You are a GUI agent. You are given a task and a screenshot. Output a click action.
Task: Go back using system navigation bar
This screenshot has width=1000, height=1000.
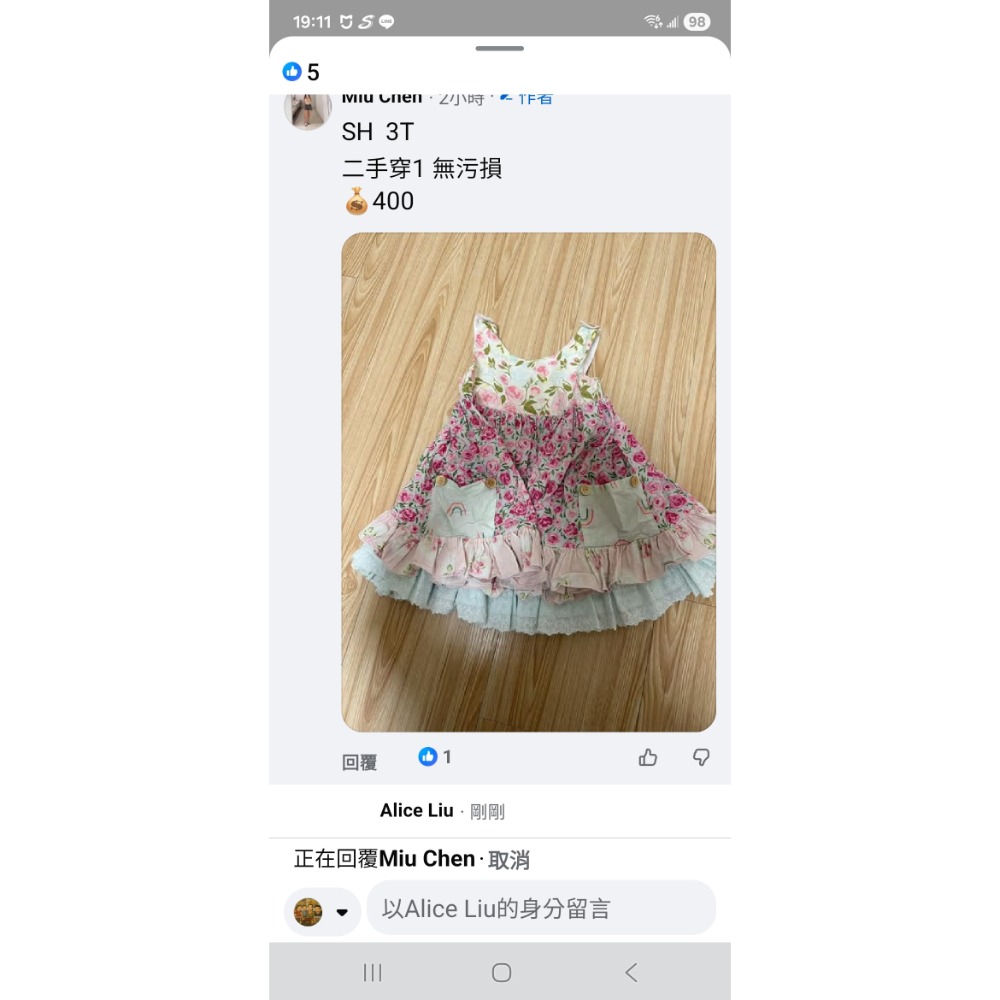(x=630, y=972)
